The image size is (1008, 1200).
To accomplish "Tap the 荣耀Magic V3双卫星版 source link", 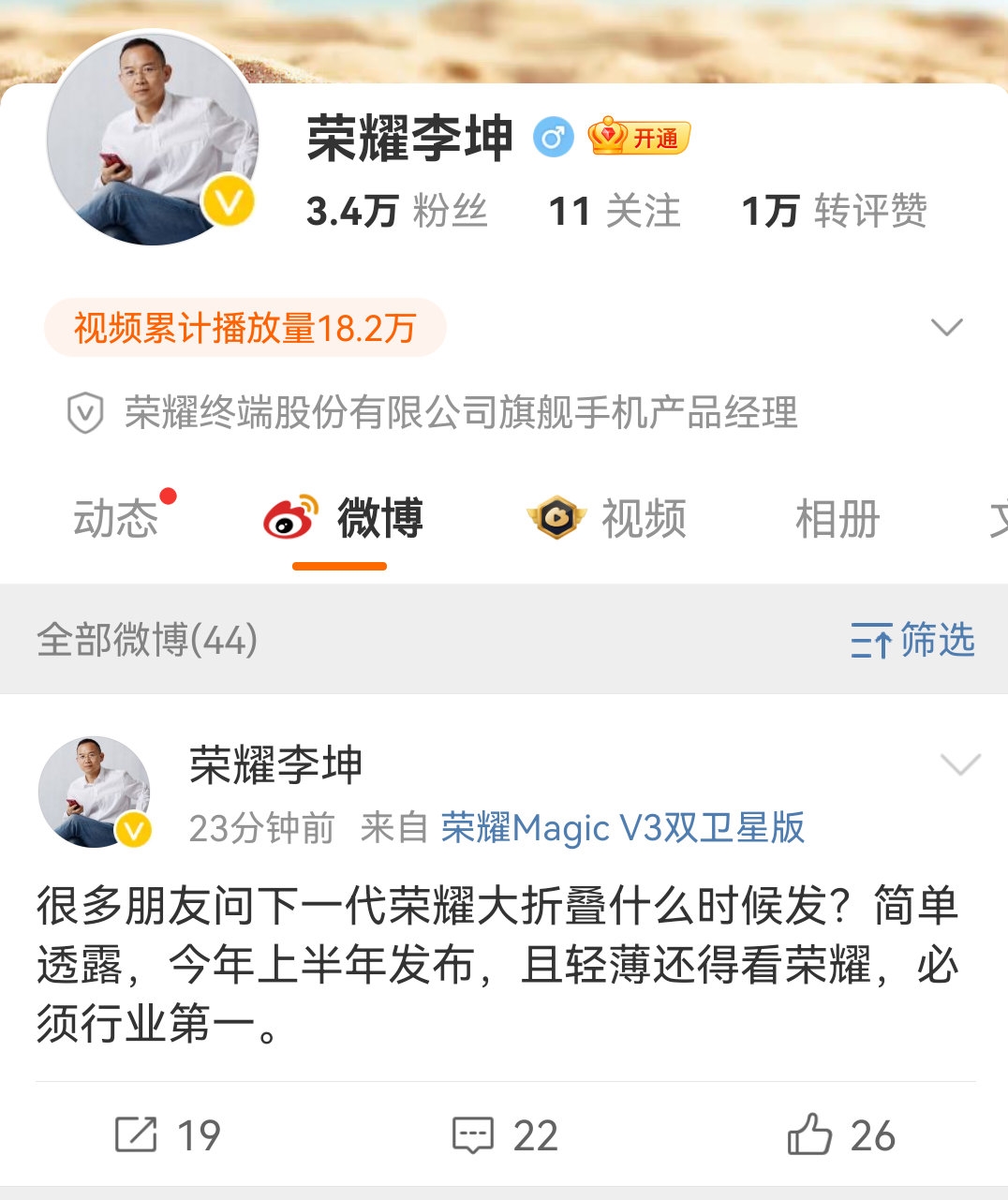I will 622,828.
